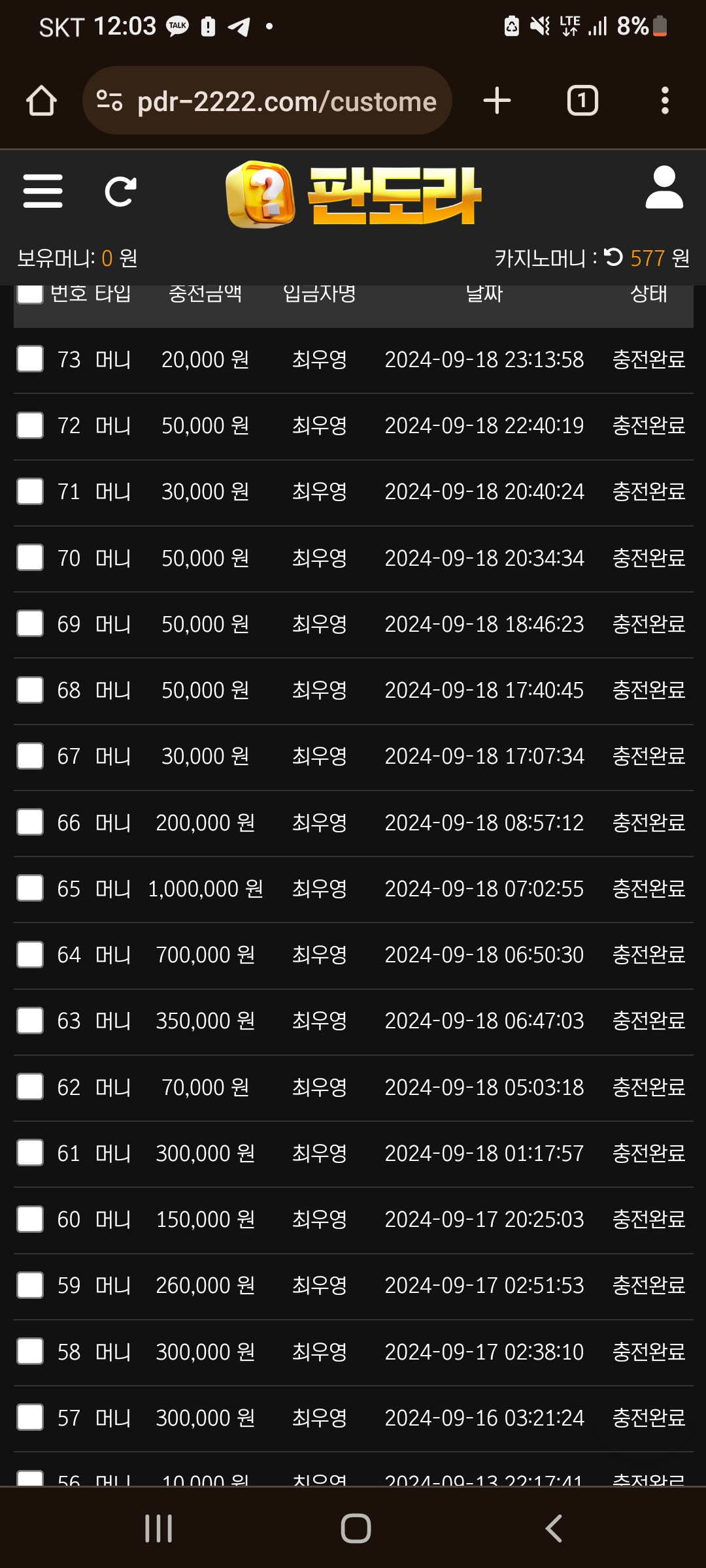The image size is (706, 1568).
Task: Open the user profile icon
Action: (664, 188)
